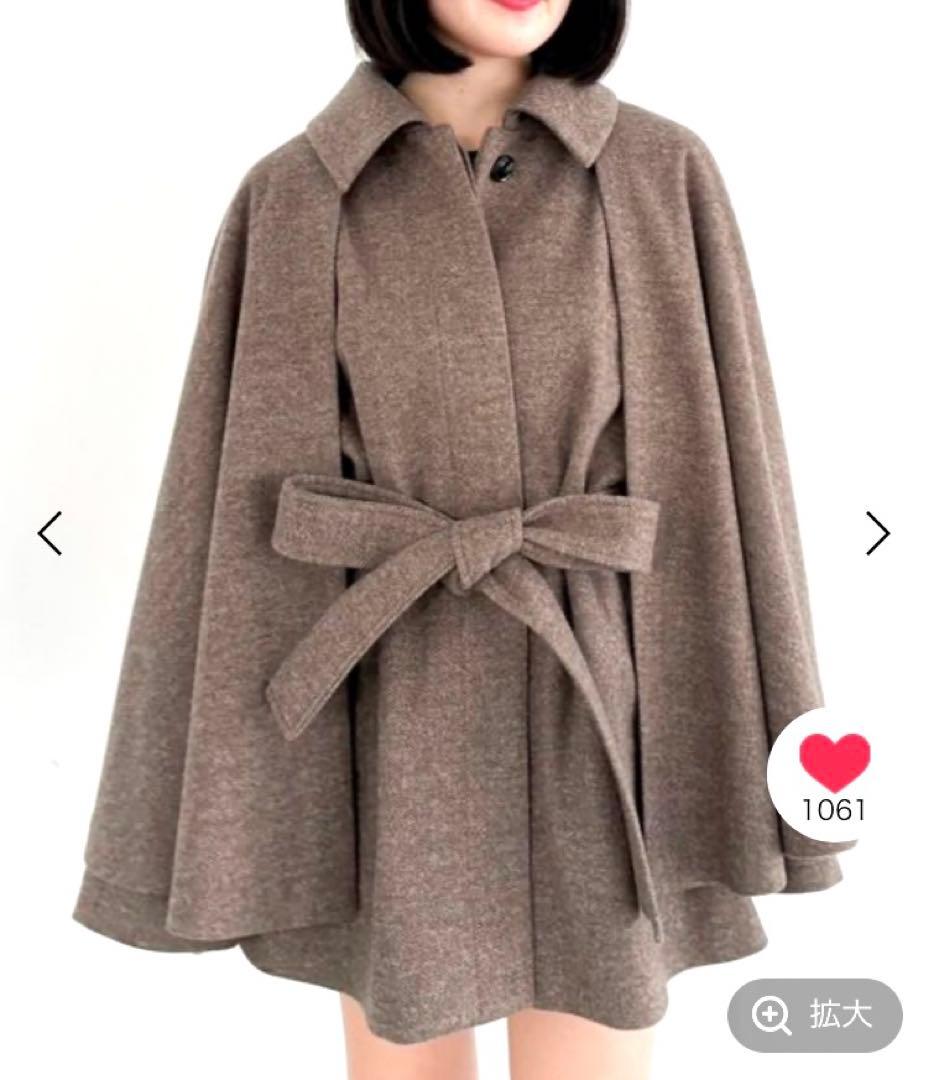
Task: Tap the 拡大 zoom button
Action: (x=814, y=1016)
